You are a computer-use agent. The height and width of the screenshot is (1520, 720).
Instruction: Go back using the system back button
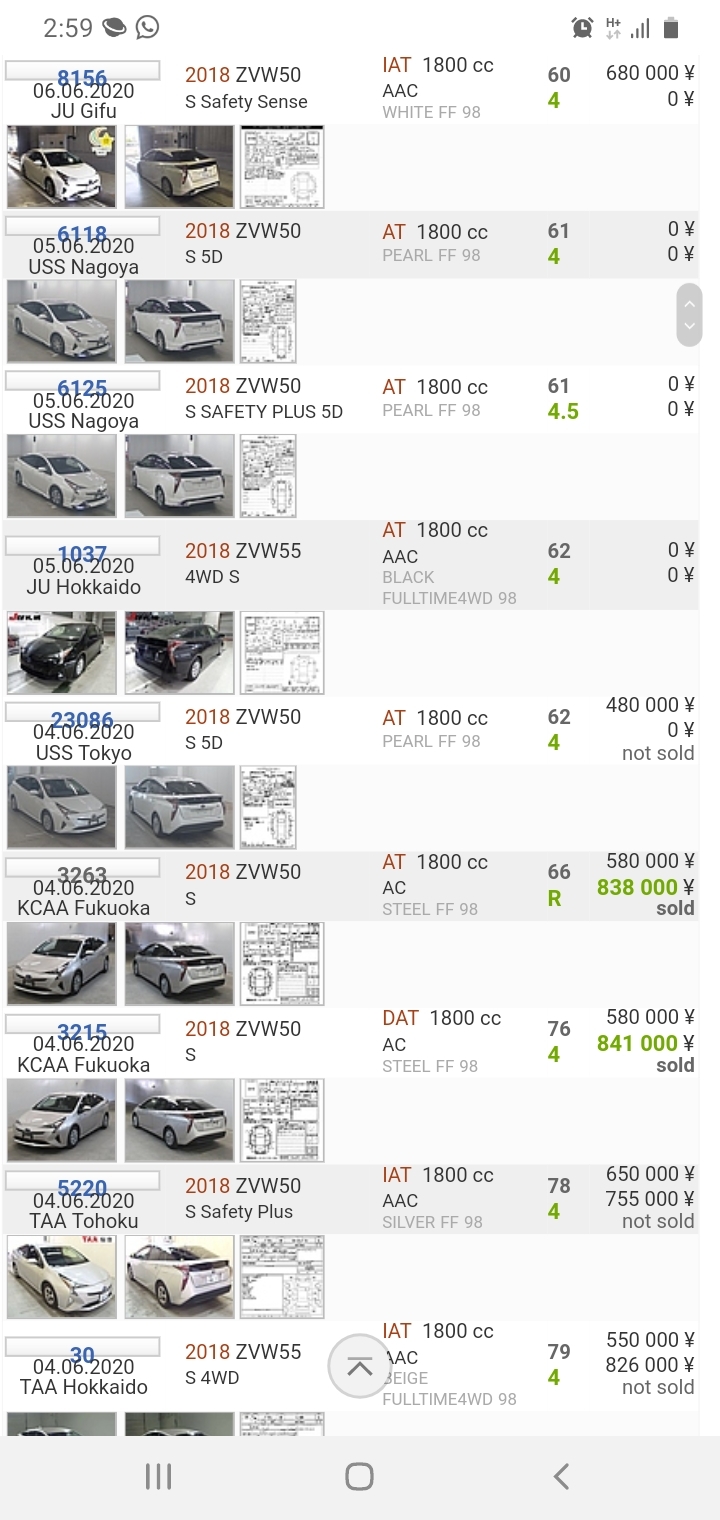pos(561,1476)
